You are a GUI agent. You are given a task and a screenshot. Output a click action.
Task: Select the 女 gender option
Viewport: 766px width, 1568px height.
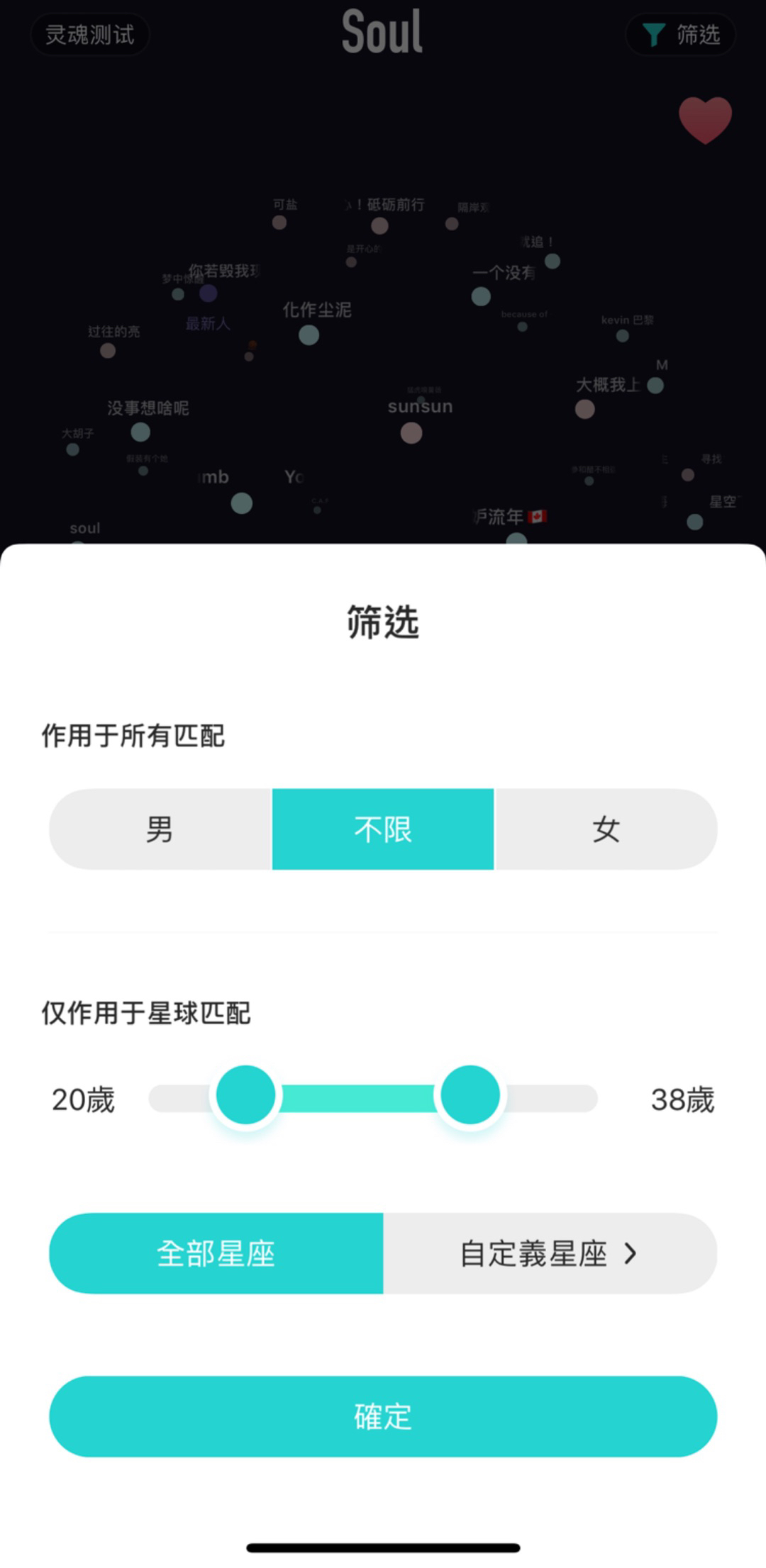(x=606, y=829)
